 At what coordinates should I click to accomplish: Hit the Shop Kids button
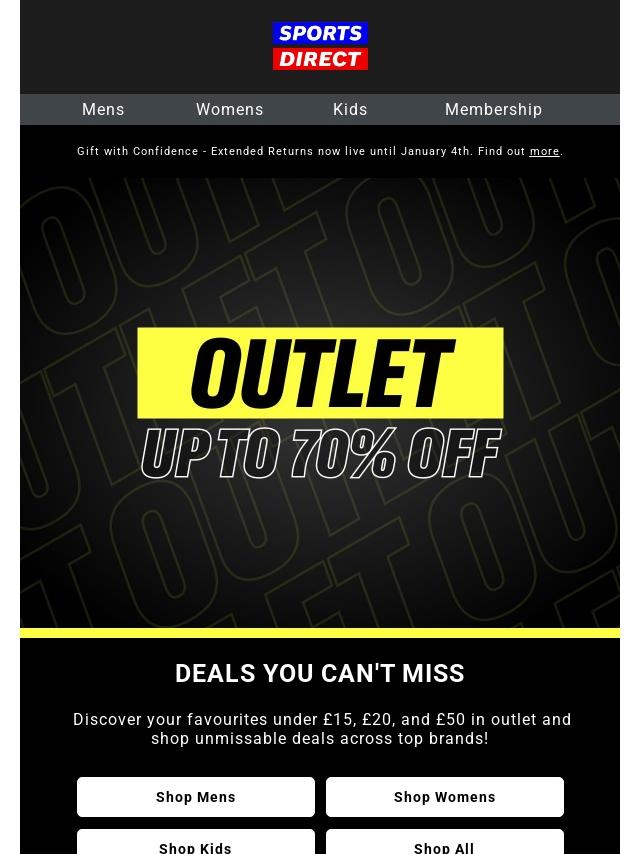pyautogui.click(x=196, y=844)
